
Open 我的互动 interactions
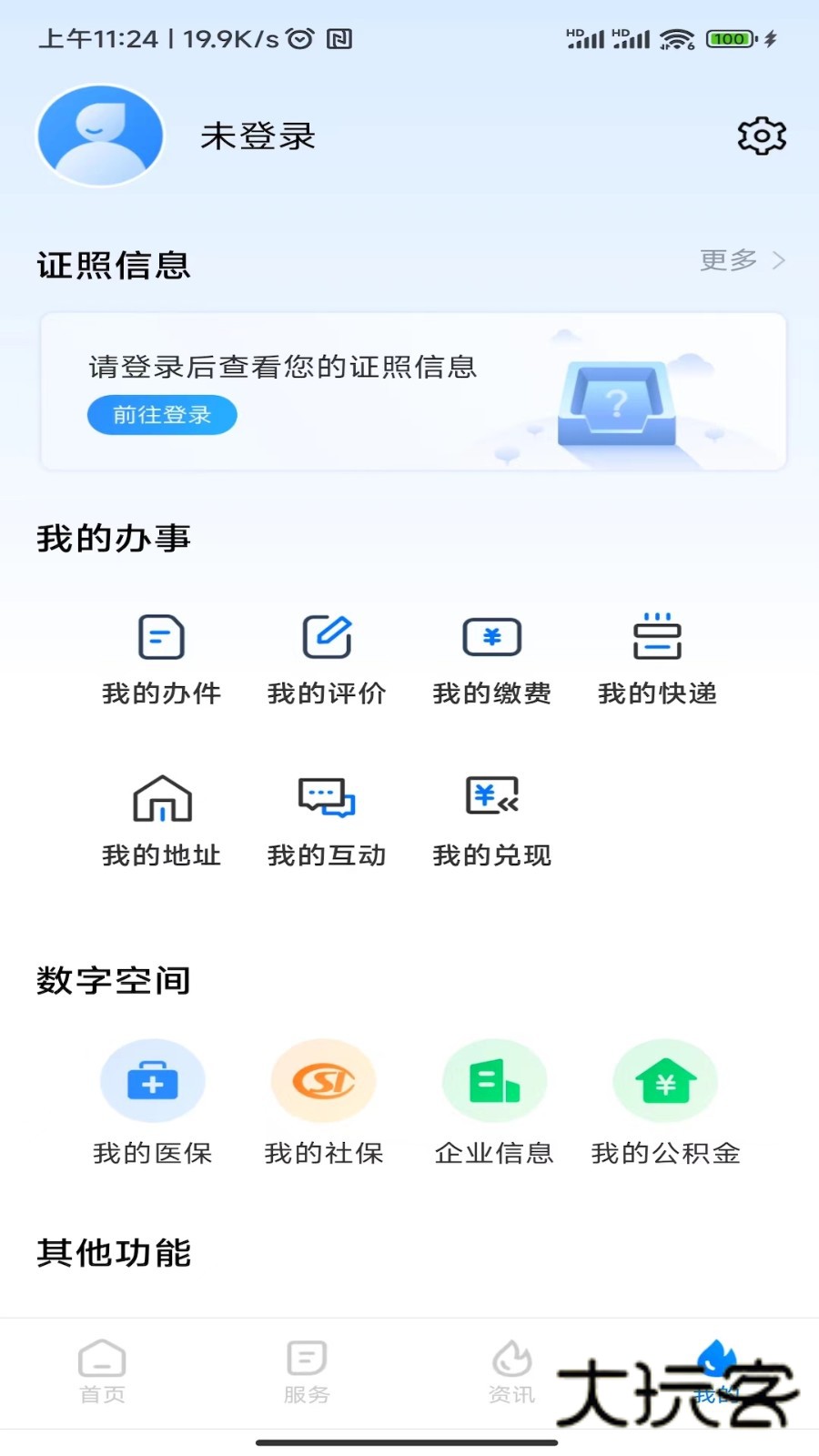tap(327, 819)
